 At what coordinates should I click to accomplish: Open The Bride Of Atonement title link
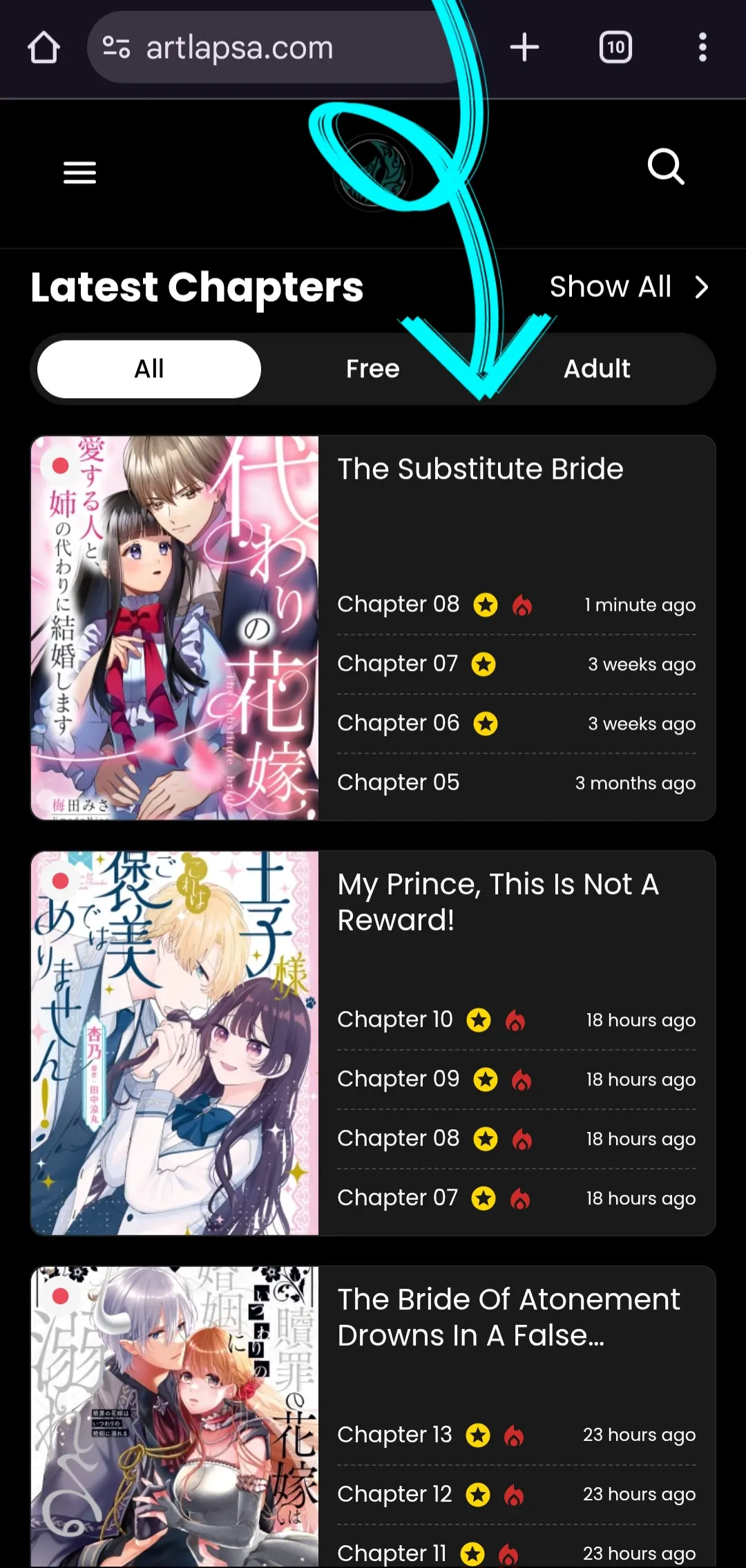pos(508,1317)
